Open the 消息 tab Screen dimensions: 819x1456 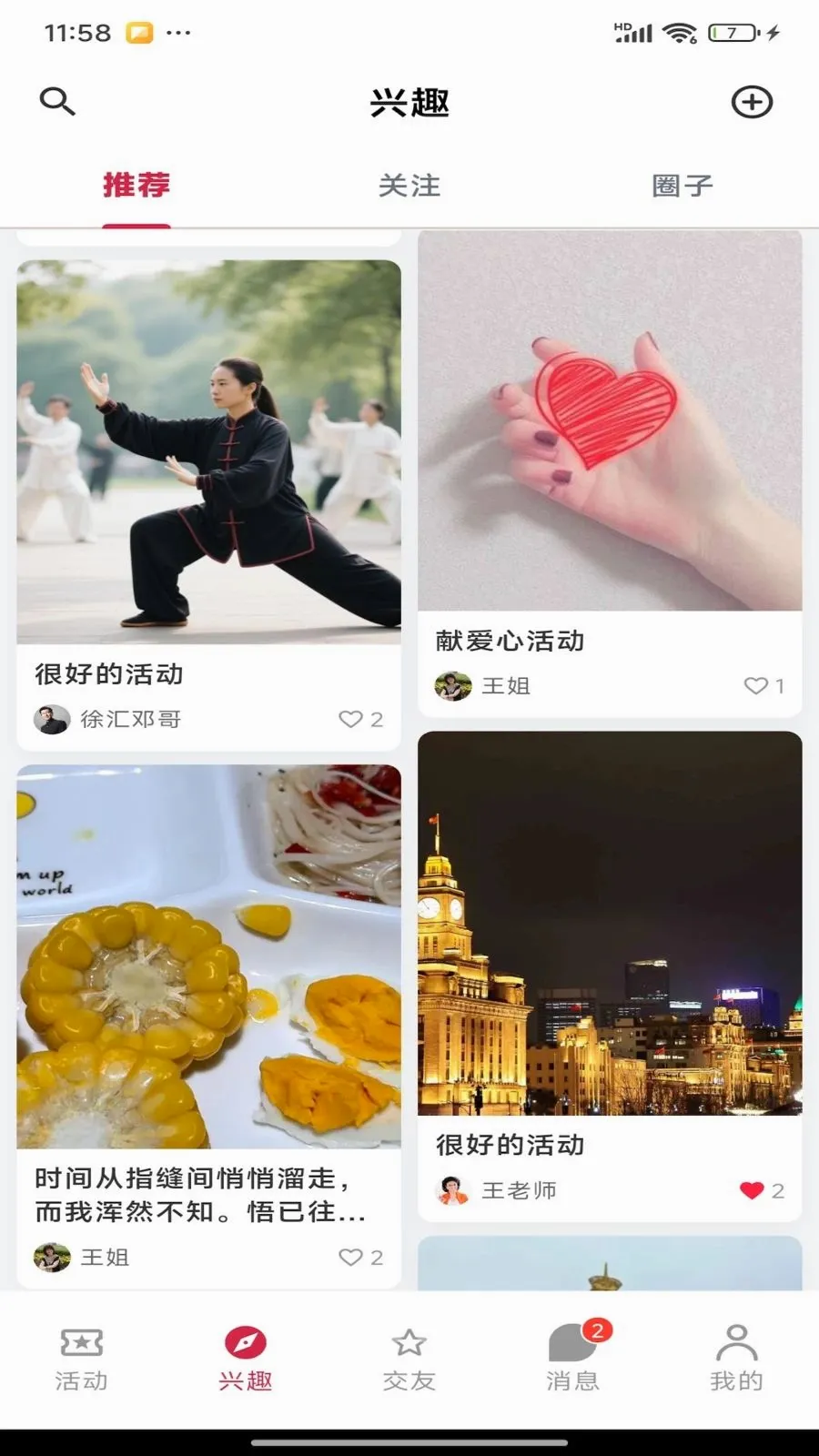573,1359
